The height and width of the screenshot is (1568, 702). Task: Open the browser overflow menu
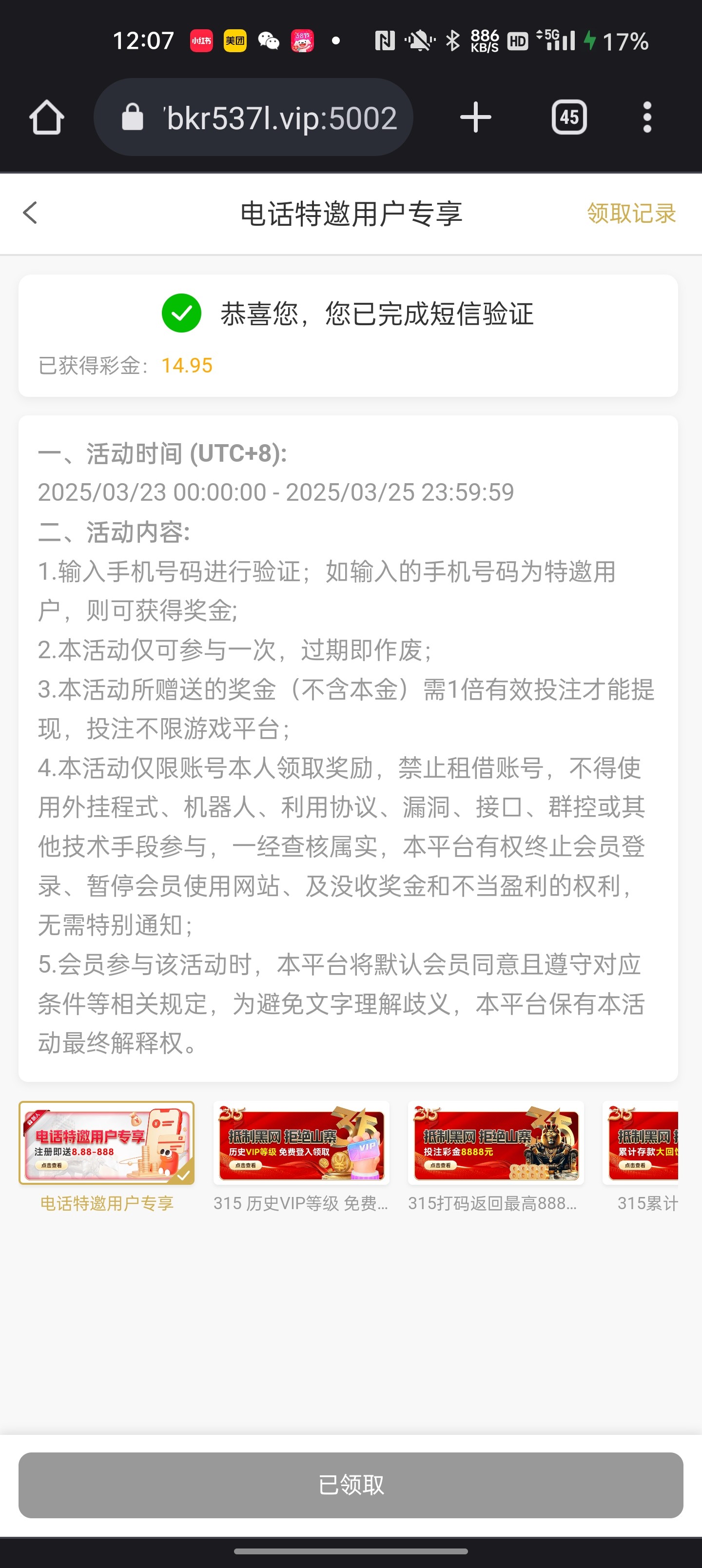(646, 118)
